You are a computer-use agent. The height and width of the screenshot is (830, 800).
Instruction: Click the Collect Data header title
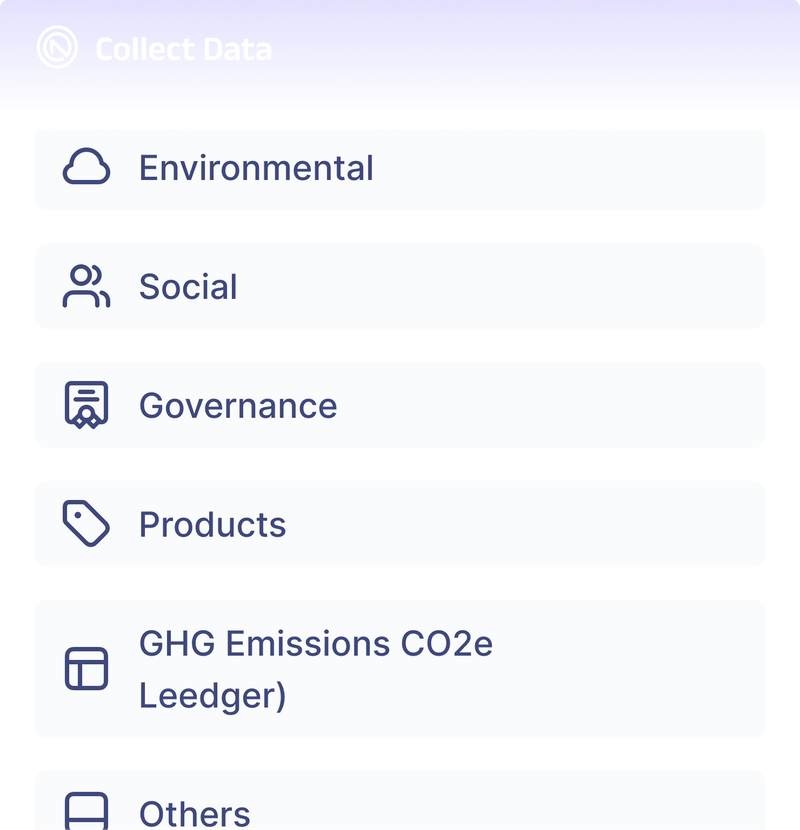tap(183, 48)
